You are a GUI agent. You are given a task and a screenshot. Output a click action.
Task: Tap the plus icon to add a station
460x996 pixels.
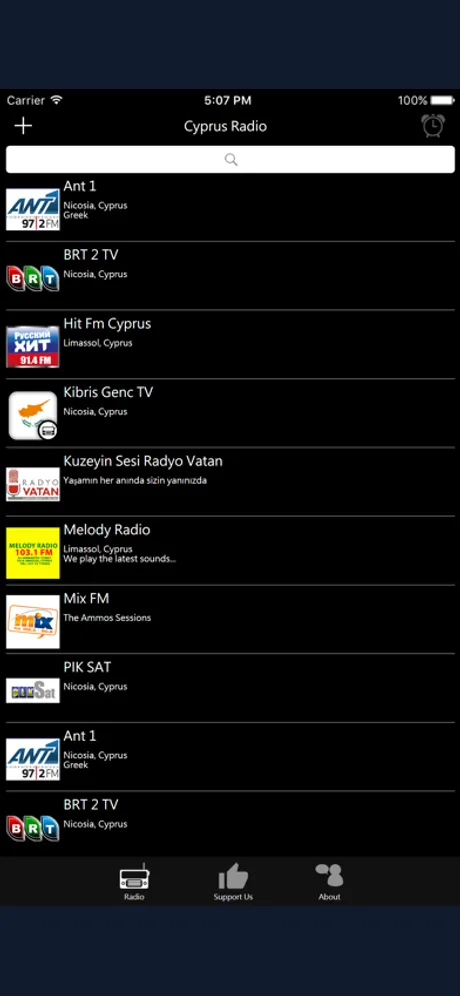pyautogui.click(x=23, y=126)
